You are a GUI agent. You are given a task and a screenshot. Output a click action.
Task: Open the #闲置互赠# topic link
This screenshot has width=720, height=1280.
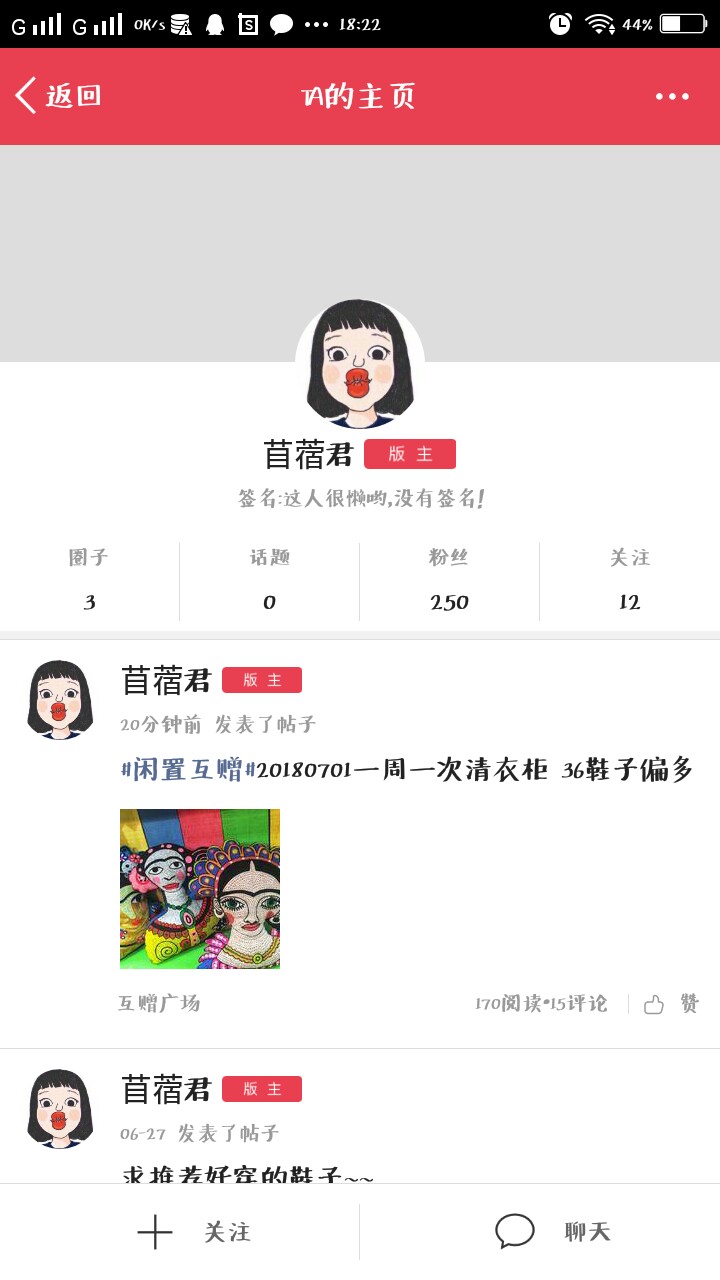pos(188,770)
